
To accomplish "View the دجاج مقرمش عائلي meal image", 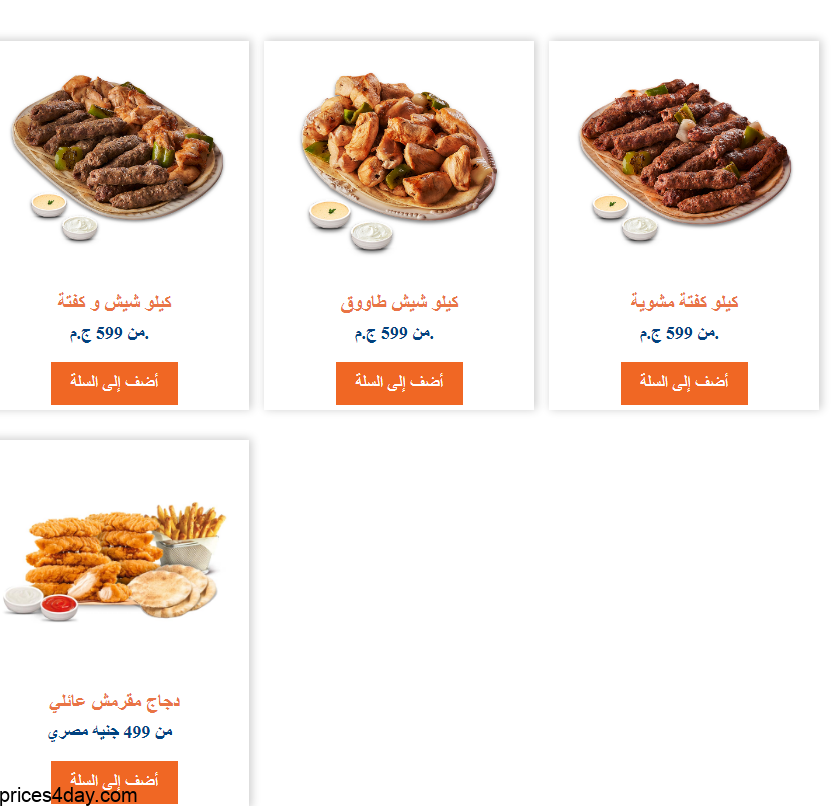I will pyautogui.click(x=115, y=560).
